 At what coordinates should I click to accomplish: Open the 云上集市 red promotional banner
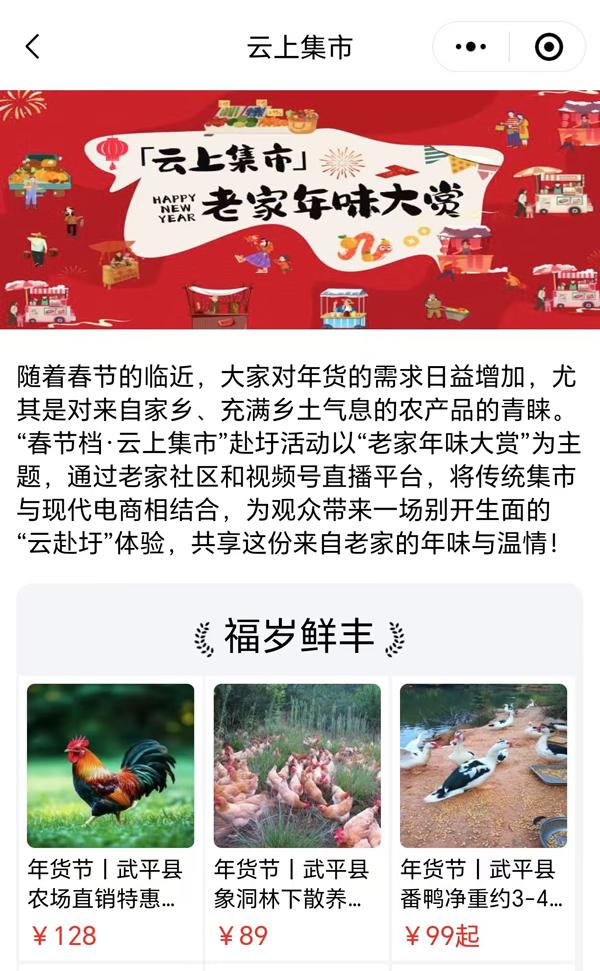click(x=300, y=209)
